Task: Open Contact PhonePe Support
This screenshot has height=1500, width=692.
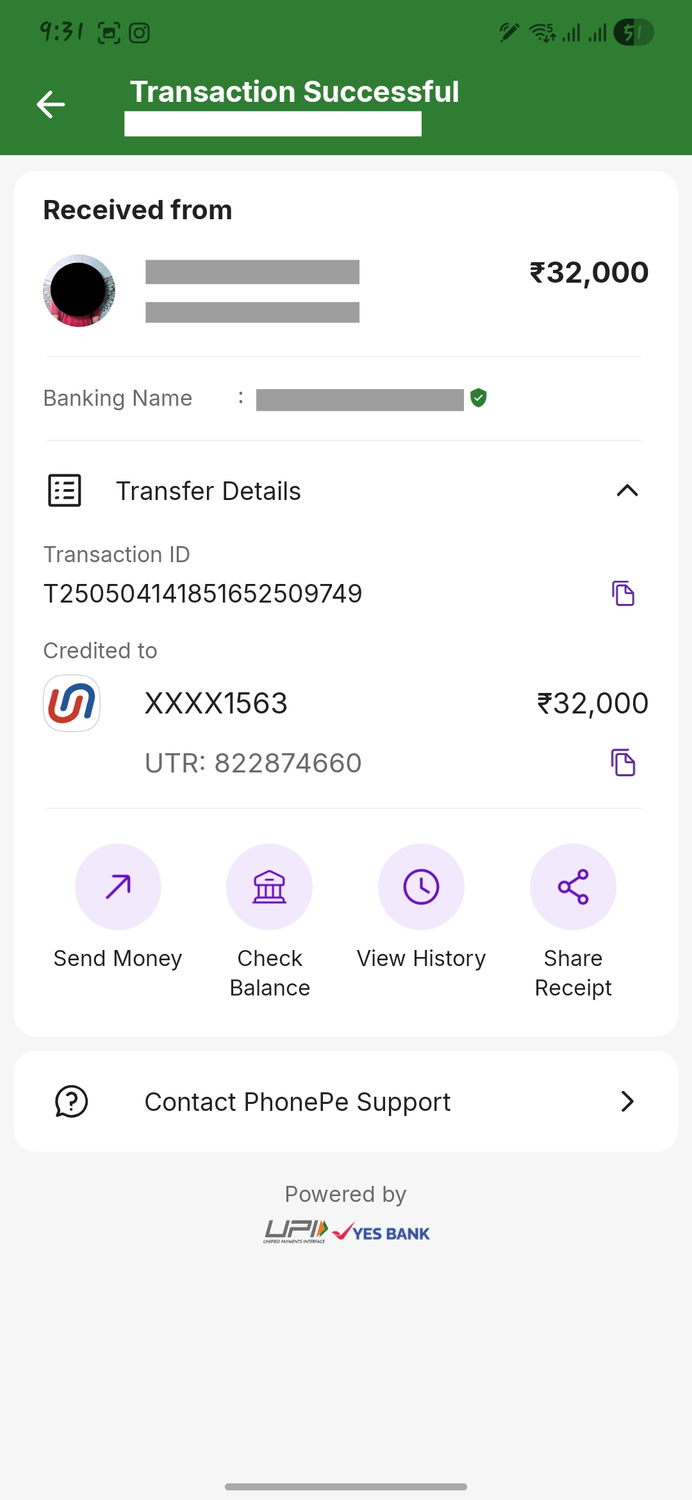Action: [346, 1101]
